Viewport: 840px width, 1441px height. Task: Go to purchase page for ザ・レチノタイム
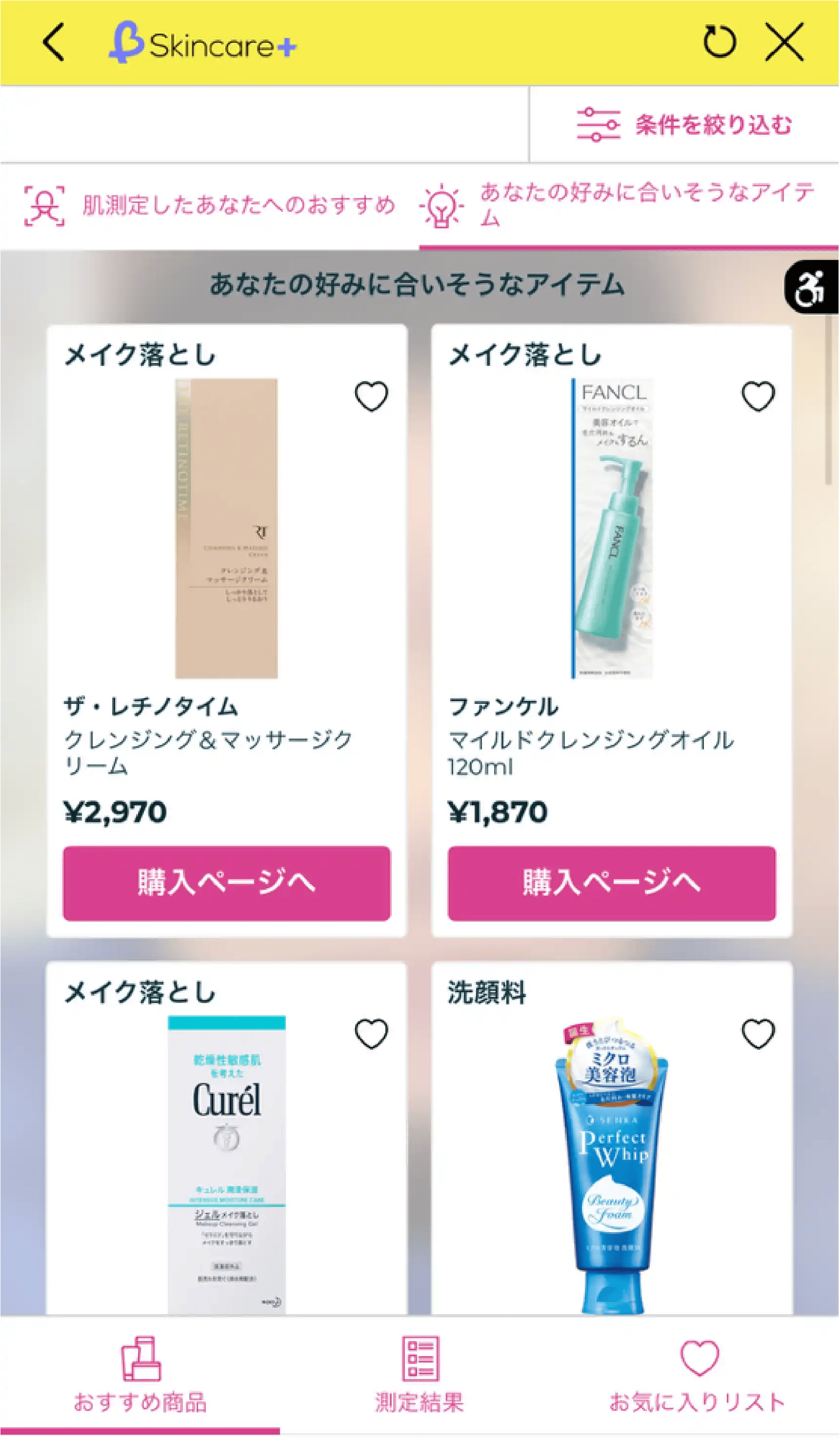[226, 883]
